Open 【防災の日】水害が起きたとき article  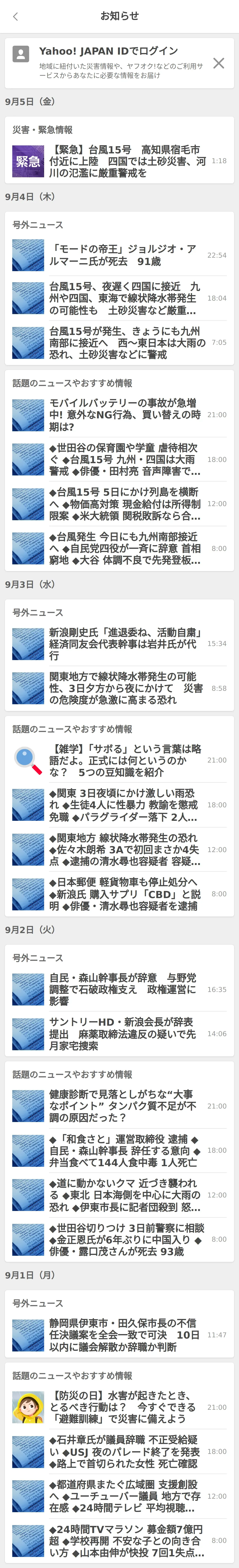pos(122,1407)
